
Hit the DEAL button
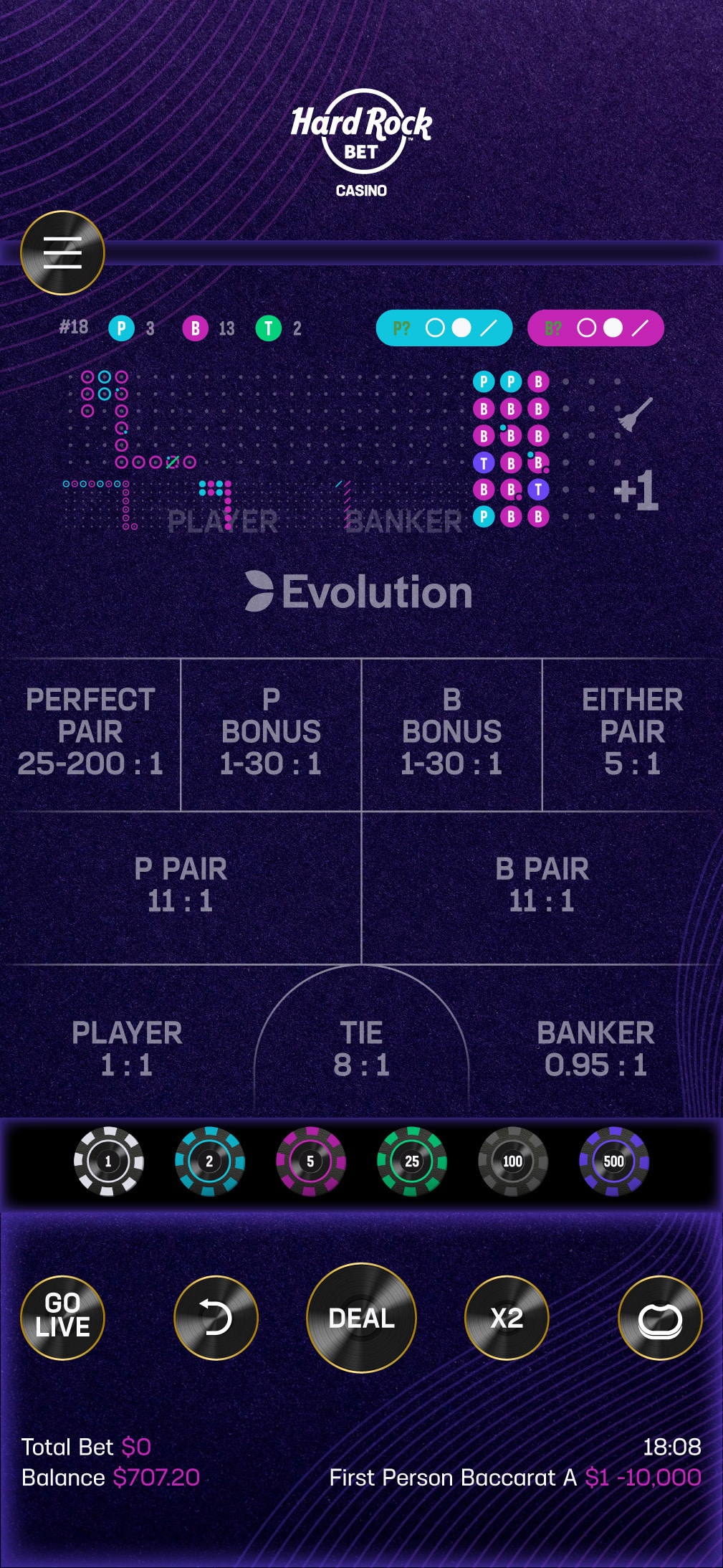[x=361, y=1318]
